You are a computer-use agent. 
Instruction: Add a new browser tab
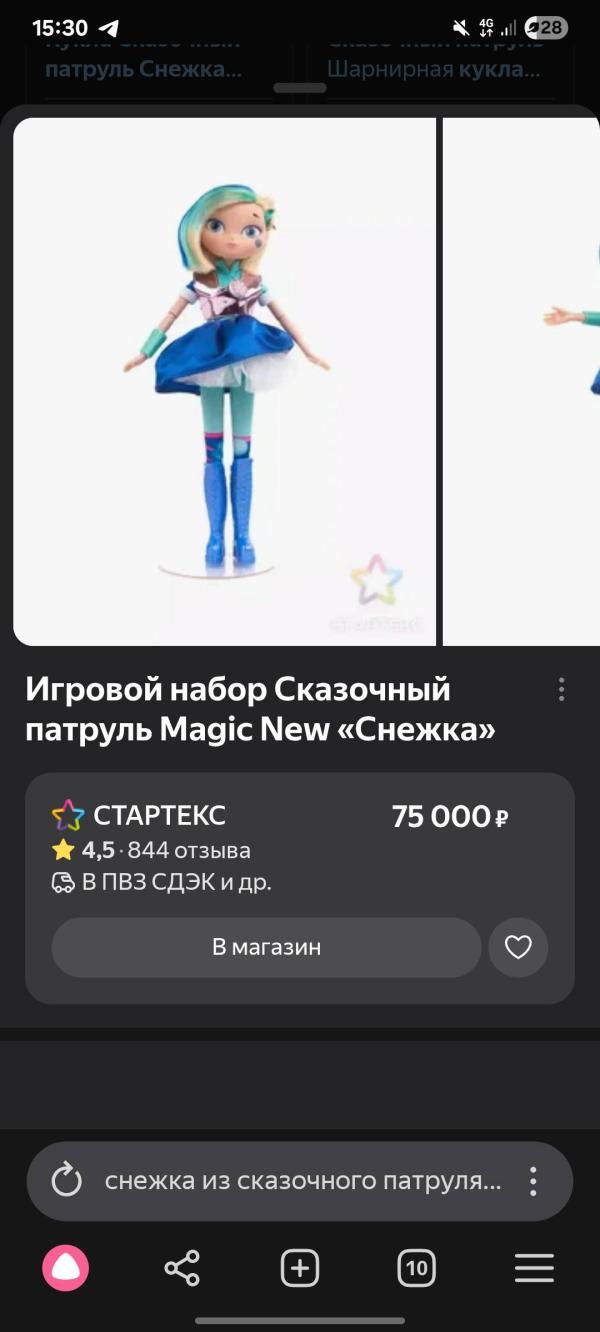[x=299, y=1269]
